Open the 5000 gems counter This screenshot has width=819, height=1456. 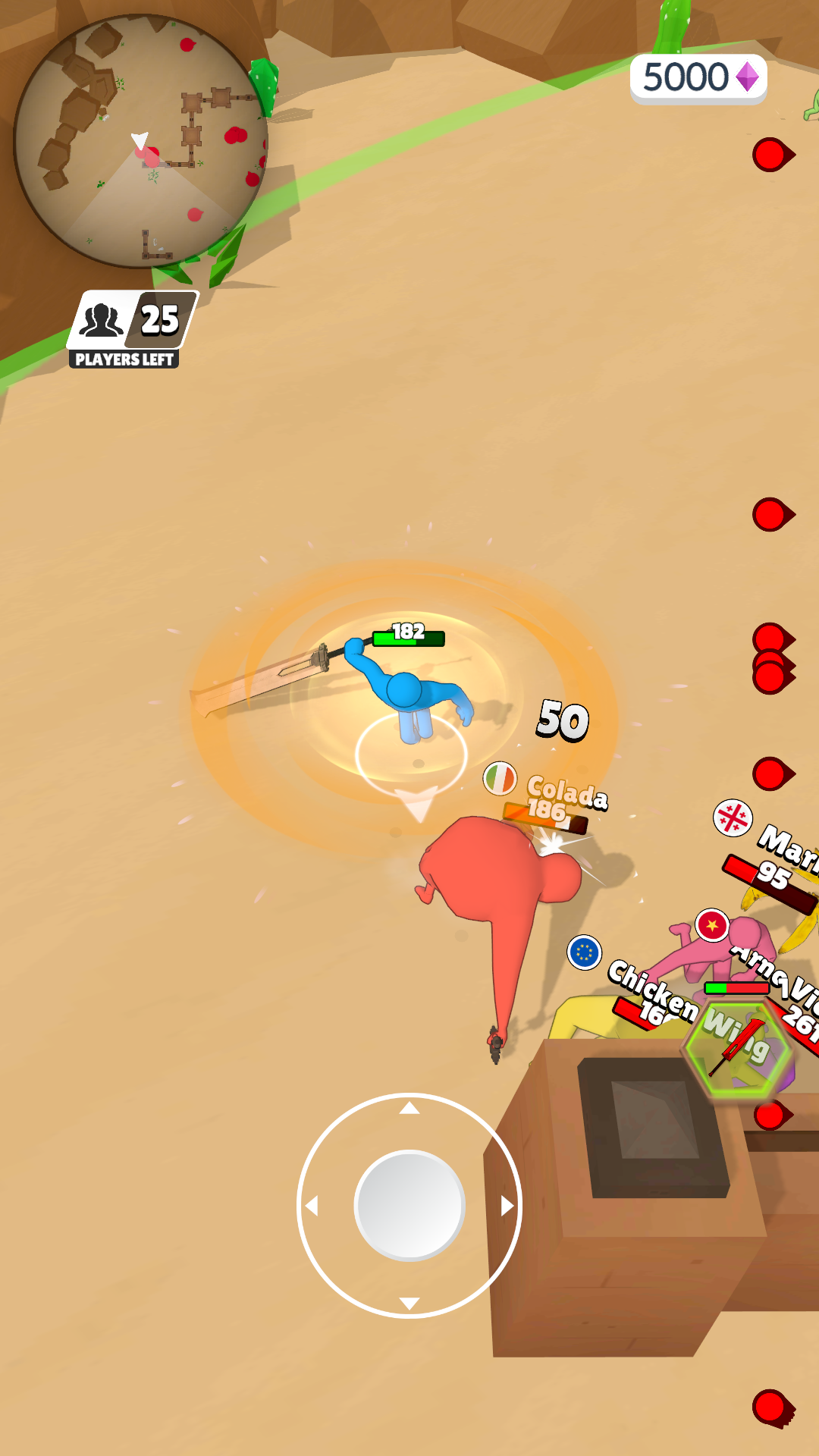pyautogui.click(x=698, y=78)
